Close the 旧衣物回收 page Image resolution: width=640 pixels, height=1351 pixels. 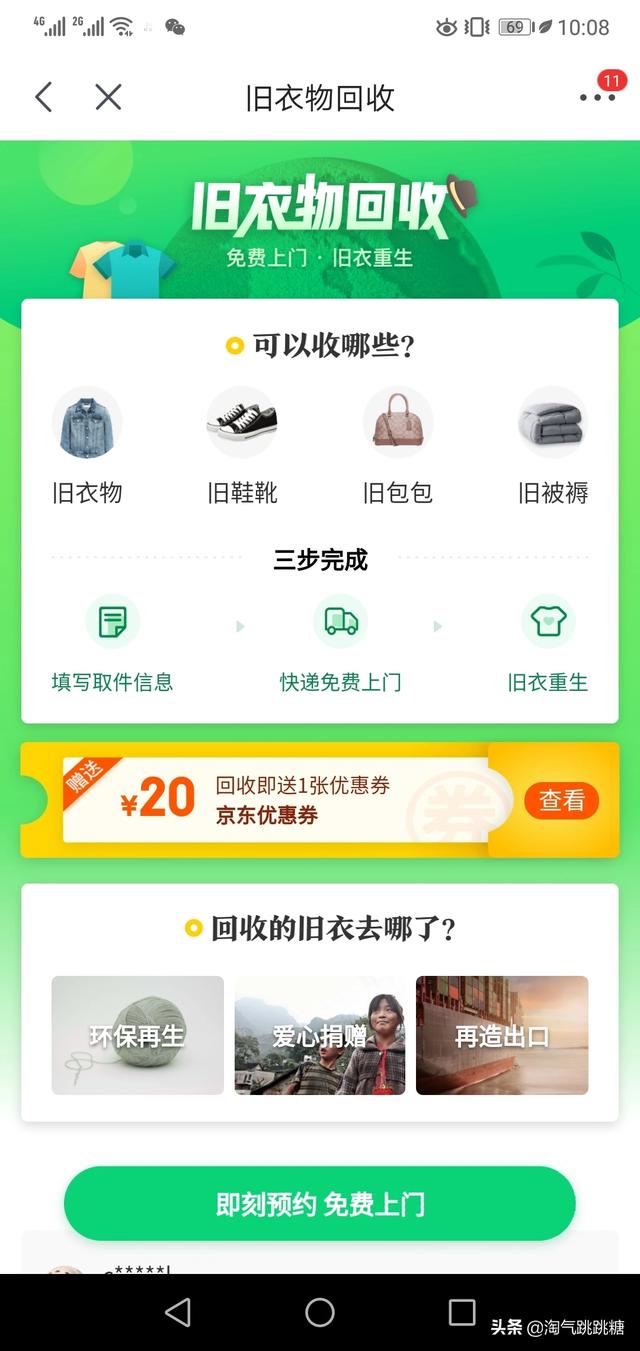108,97
